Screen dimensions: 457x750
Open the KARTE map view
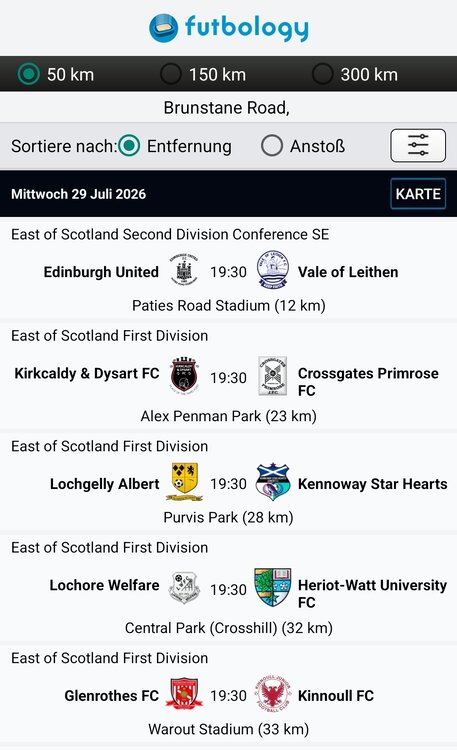(418, 194)
